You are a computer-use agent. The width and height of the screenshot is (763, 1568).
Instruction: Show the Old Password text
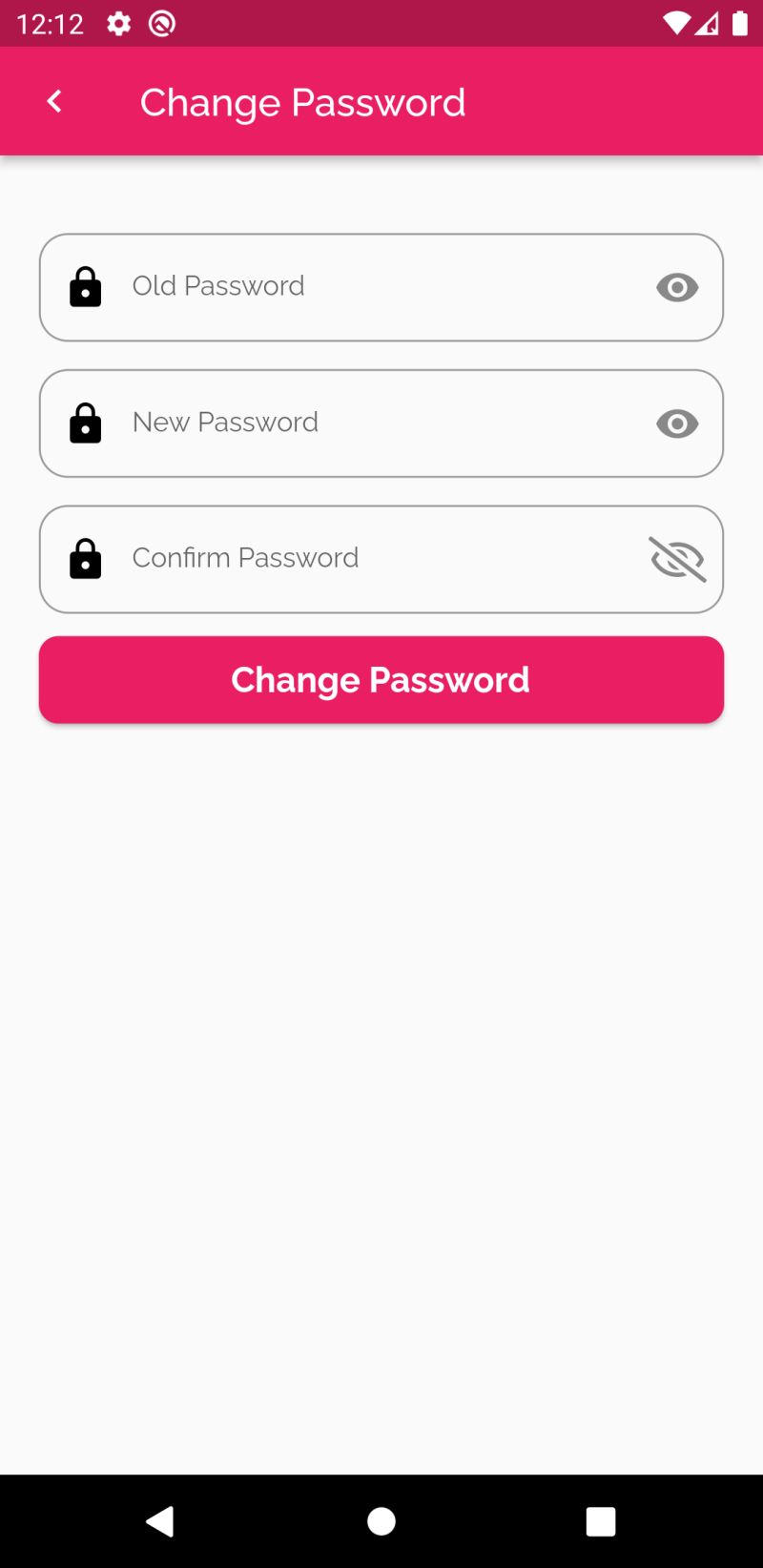pyautogui.click(x=677, y=287)
